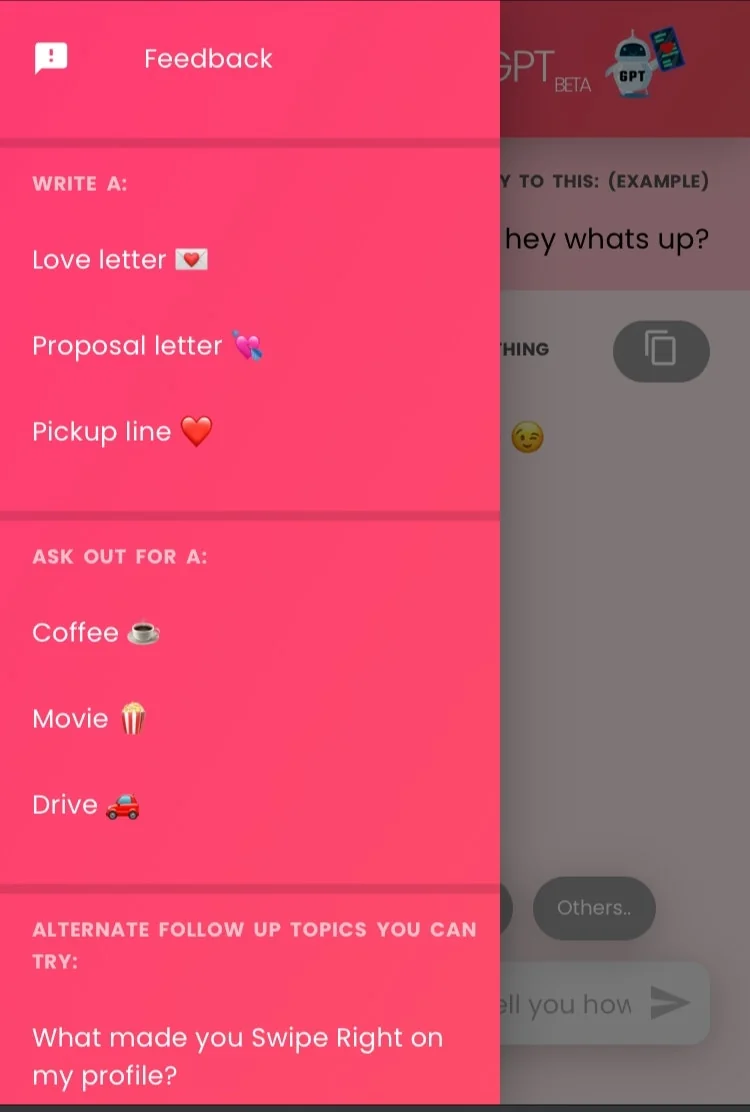Tap the Others.. chip

[594, 908]
